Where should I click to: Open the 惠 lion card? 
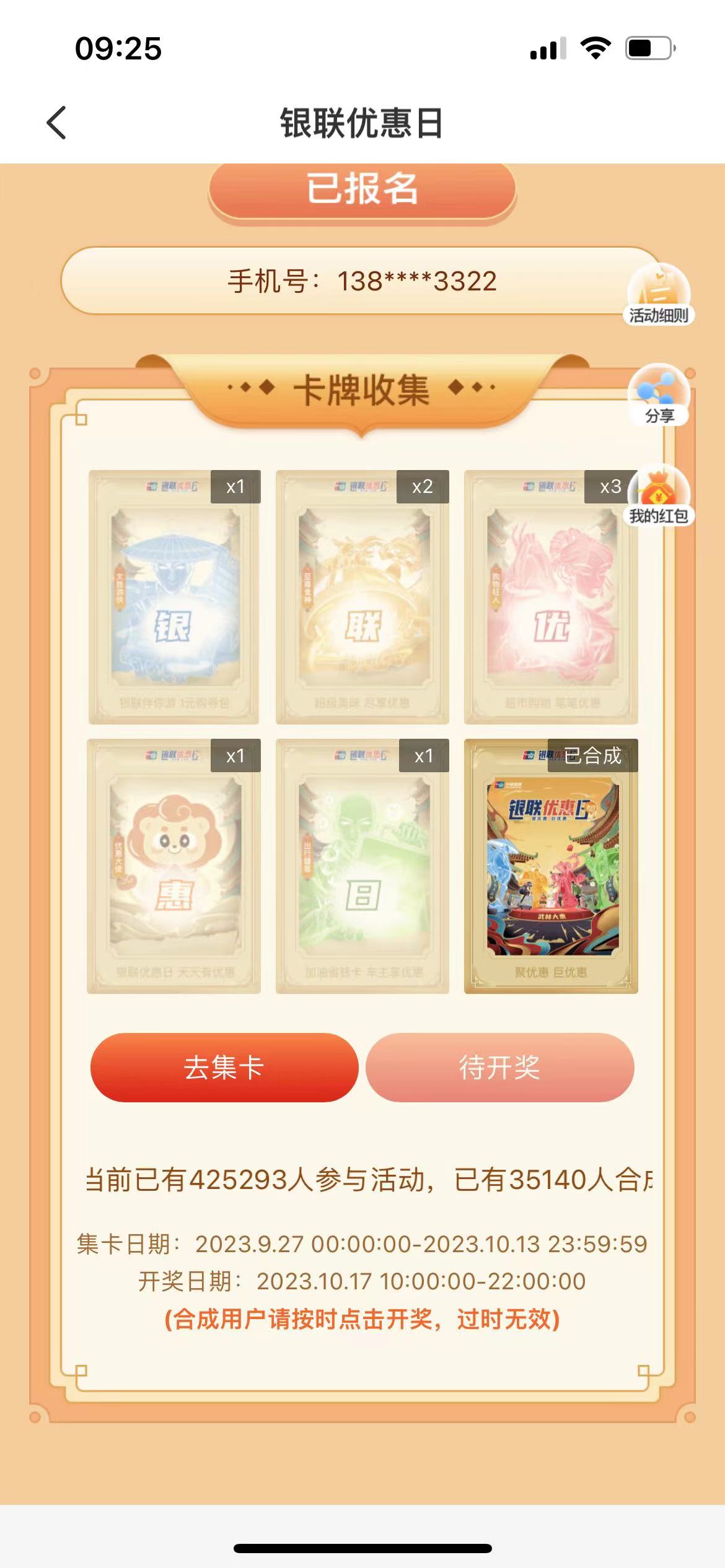174,866
